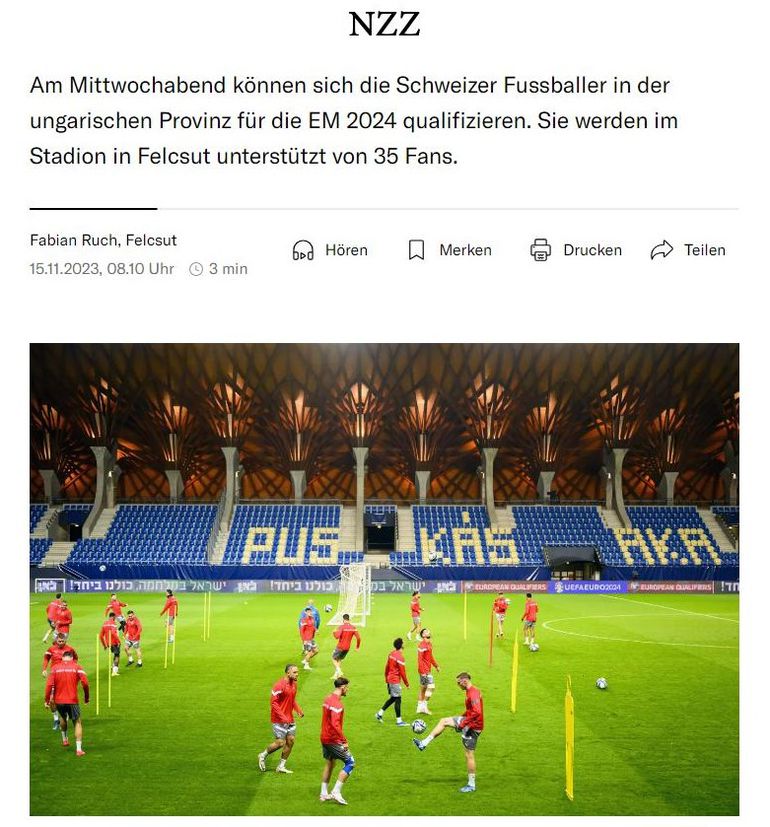The width and height of the screenshot is (770, 827).
Task: Open the stadium training photo
Action: (x=384, y=579)
